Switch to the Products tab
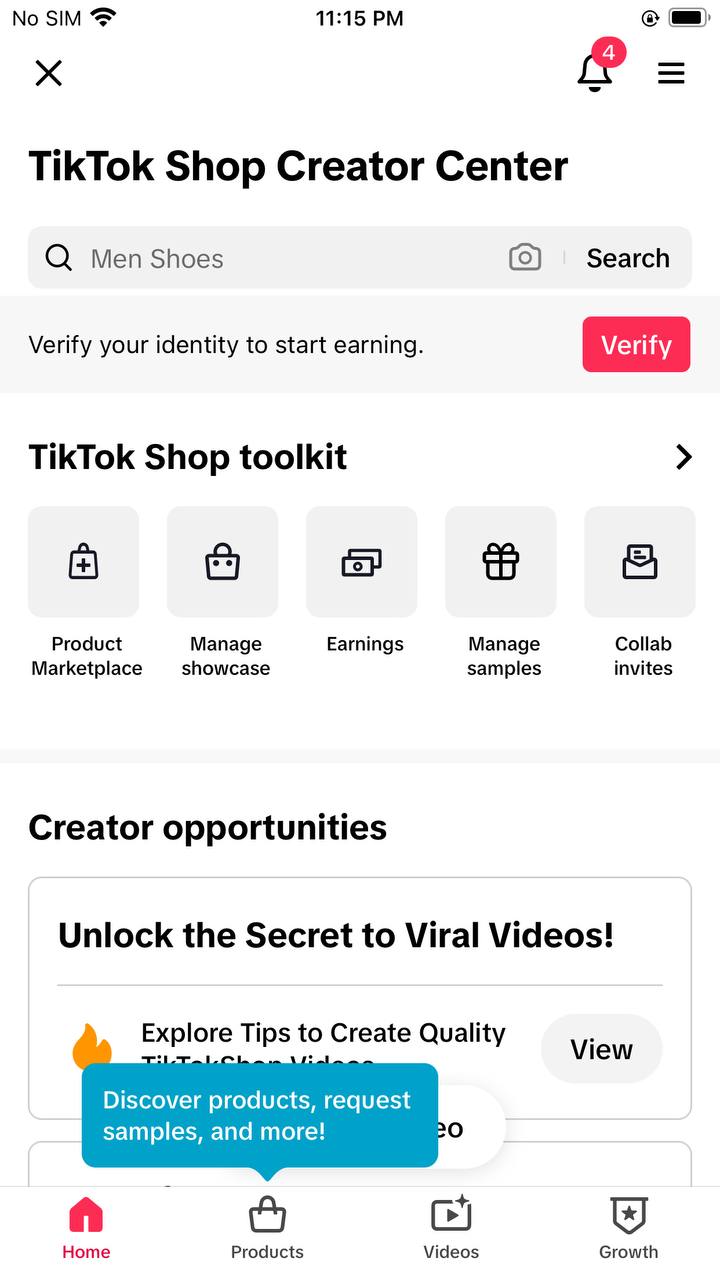The image size is (720, 1280). tap(267, 1229)
